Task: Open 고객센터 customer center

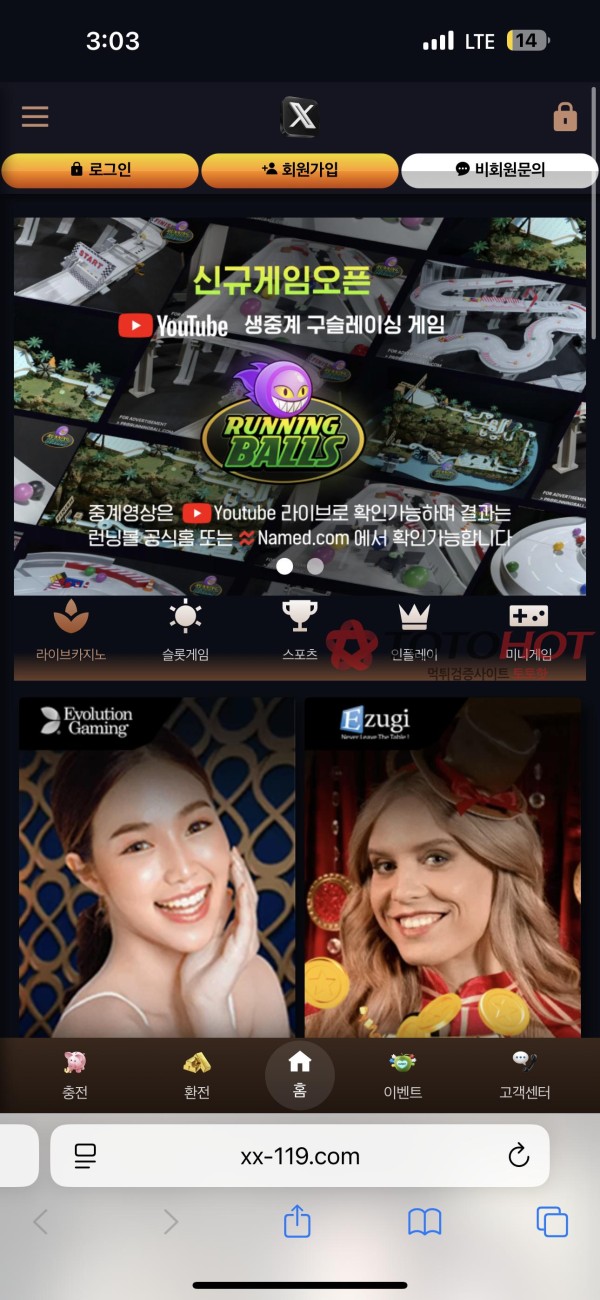Action: pyautogui.click(x=525, y=1076)
